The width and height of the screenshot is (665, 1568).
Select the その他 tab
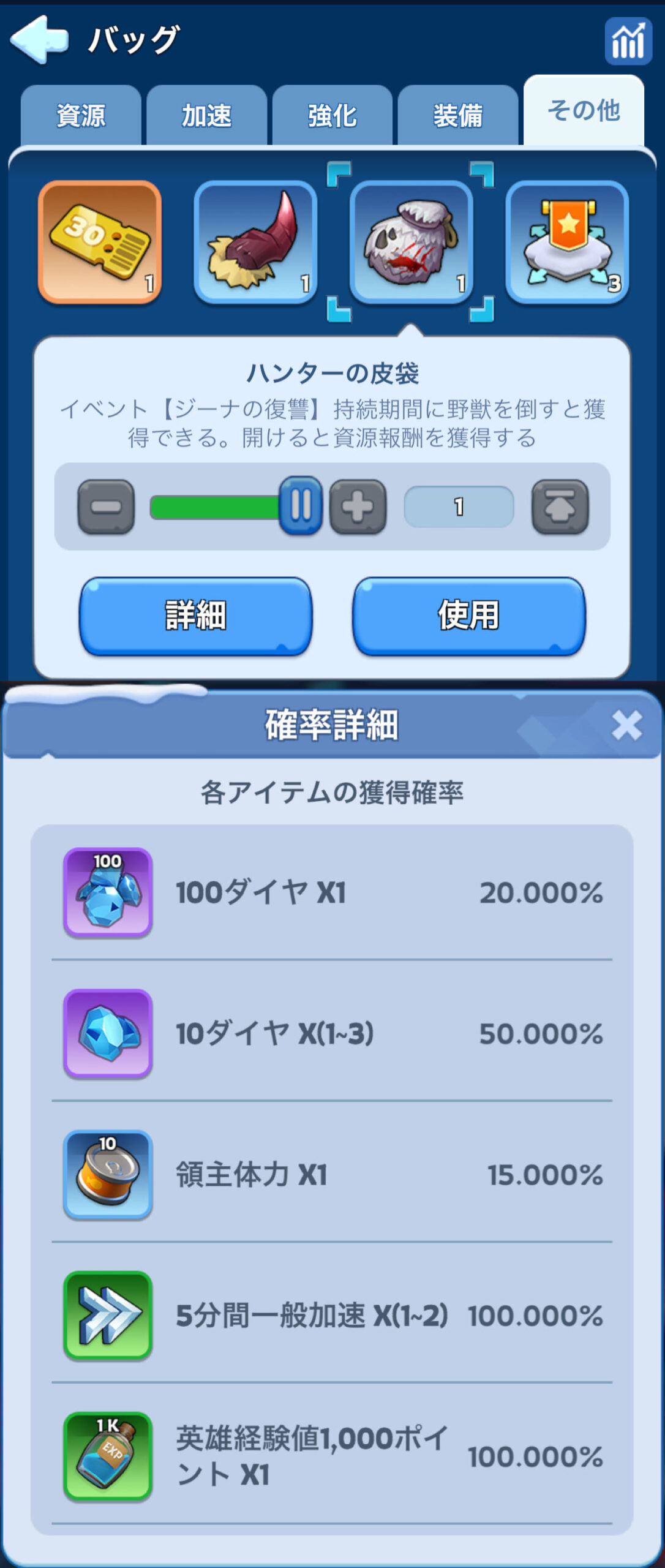(583, 111)
